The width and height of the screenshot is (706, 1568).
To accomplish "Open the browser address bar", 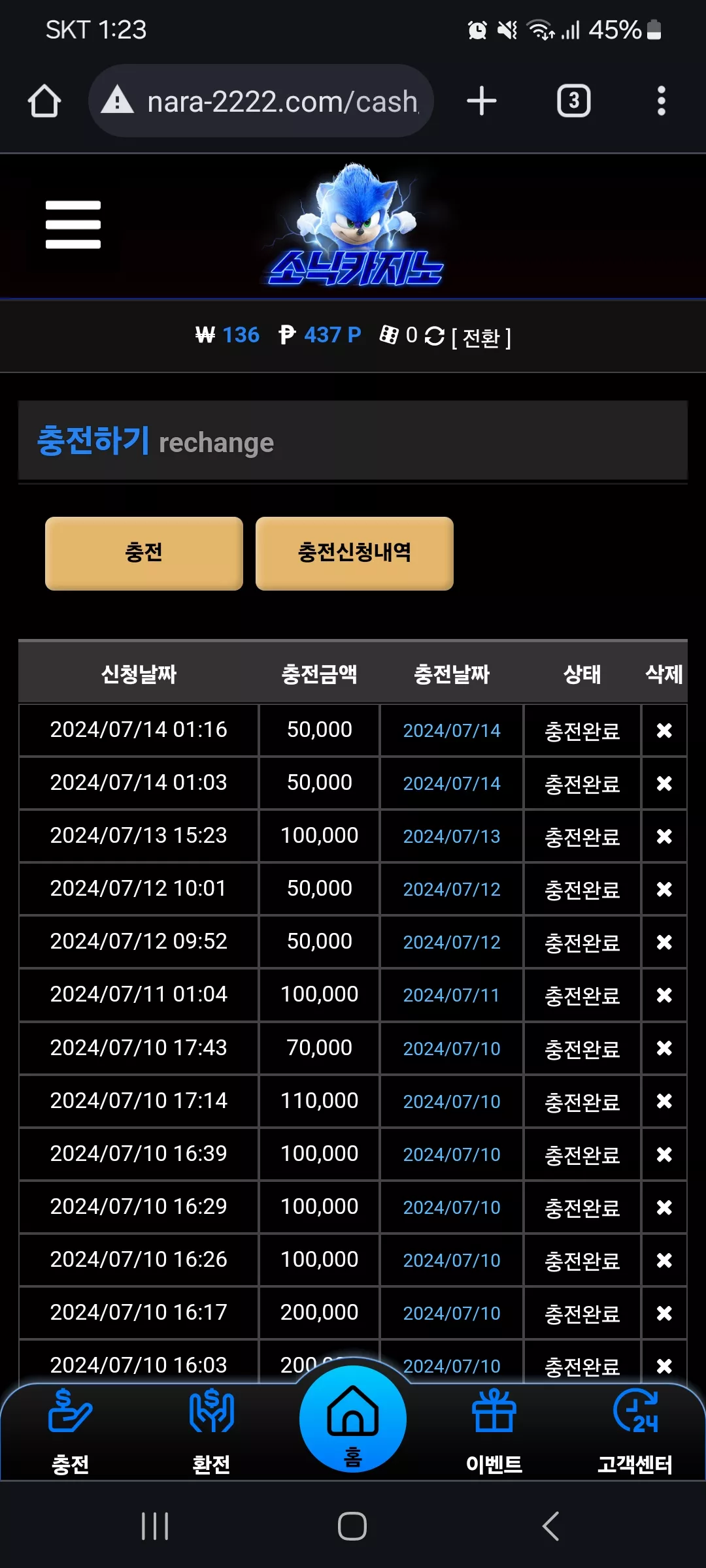I will [x=261, y=101].
